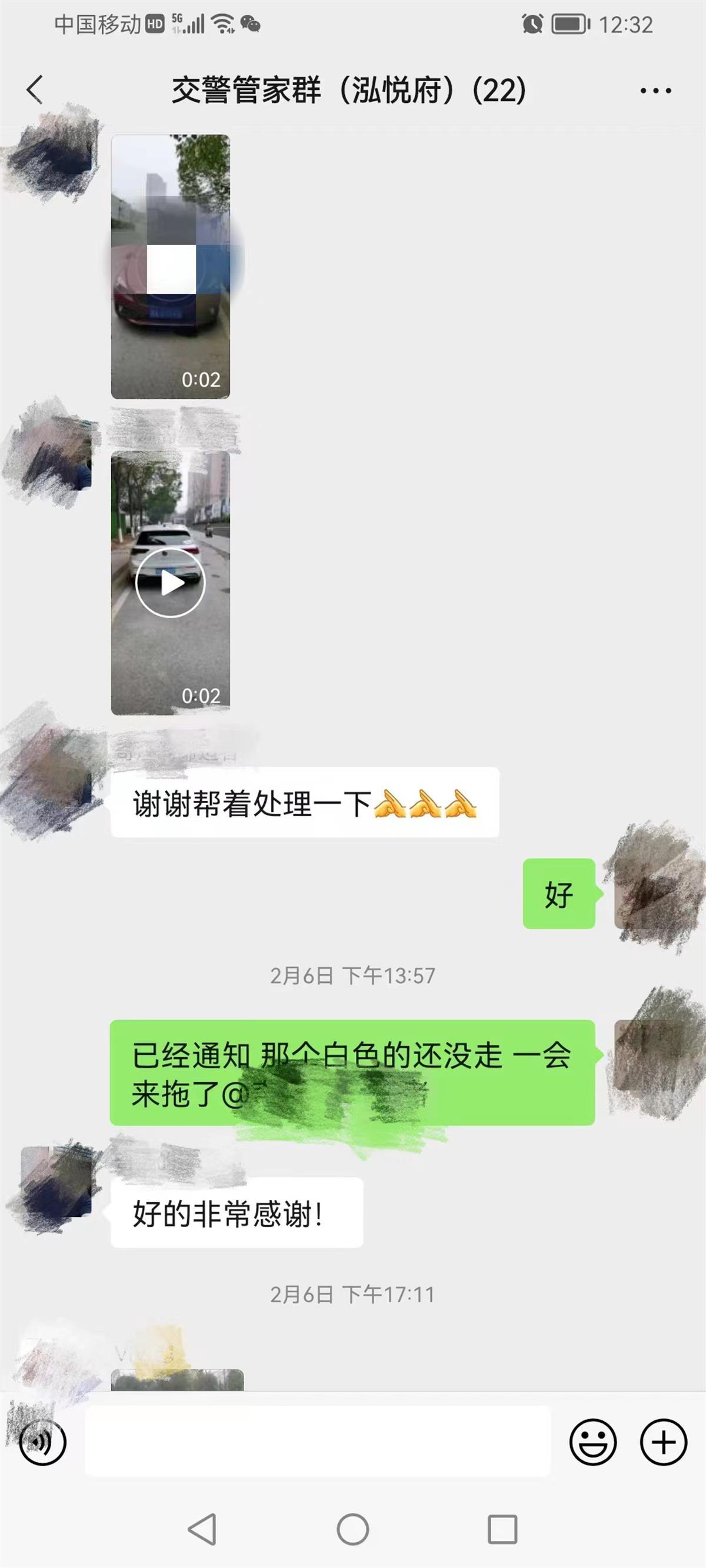Tap the system home button

coord(352,1530)
